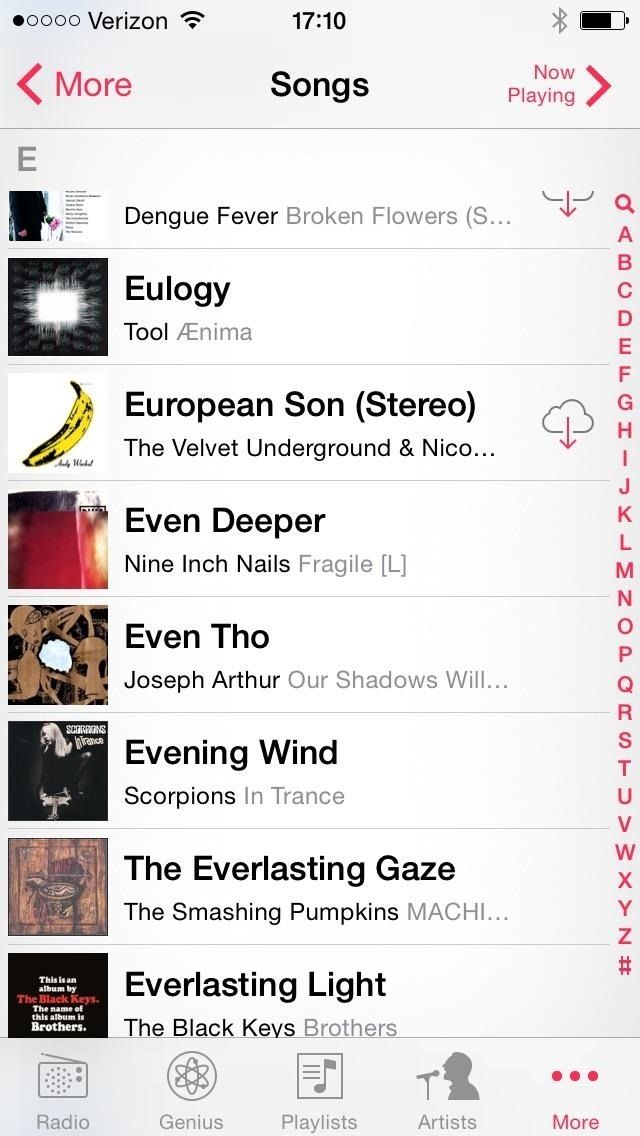Switch to the Artists tab

click(447, 1090)
